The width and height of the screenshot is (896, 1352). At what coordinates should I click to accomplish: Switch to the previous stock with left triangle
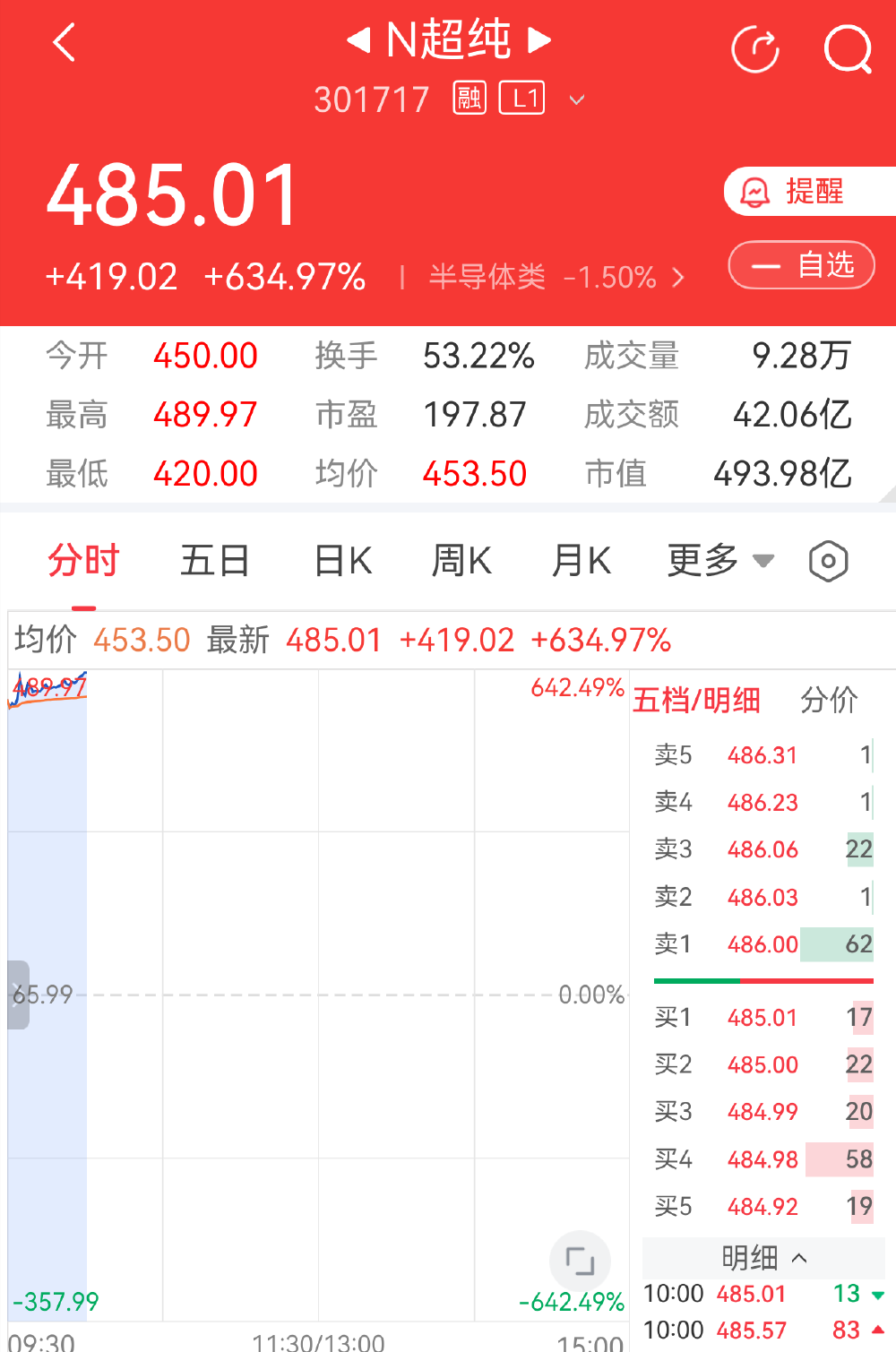[358, 40]
